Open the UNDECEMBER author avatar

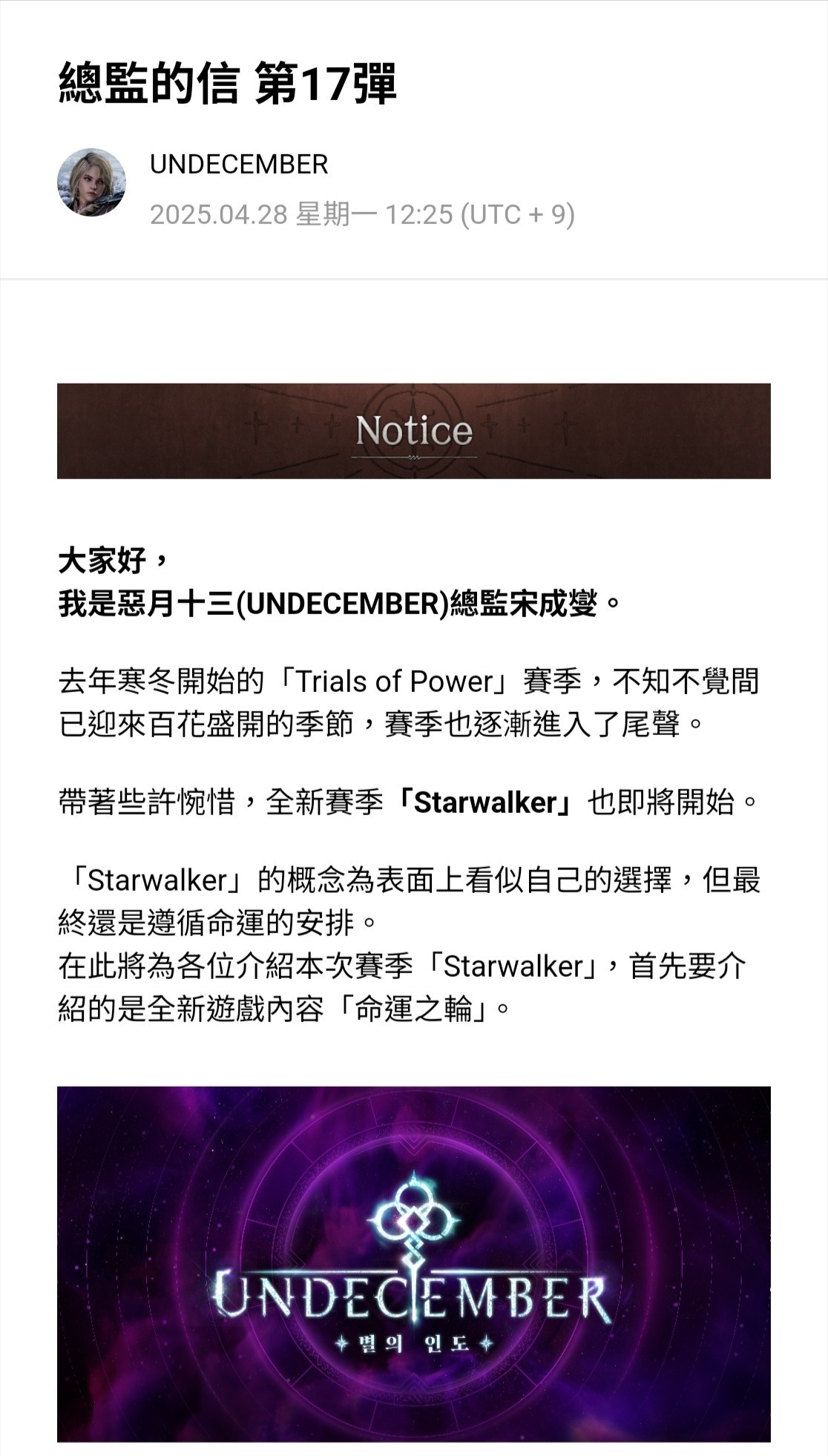click(x=91, y=182)
